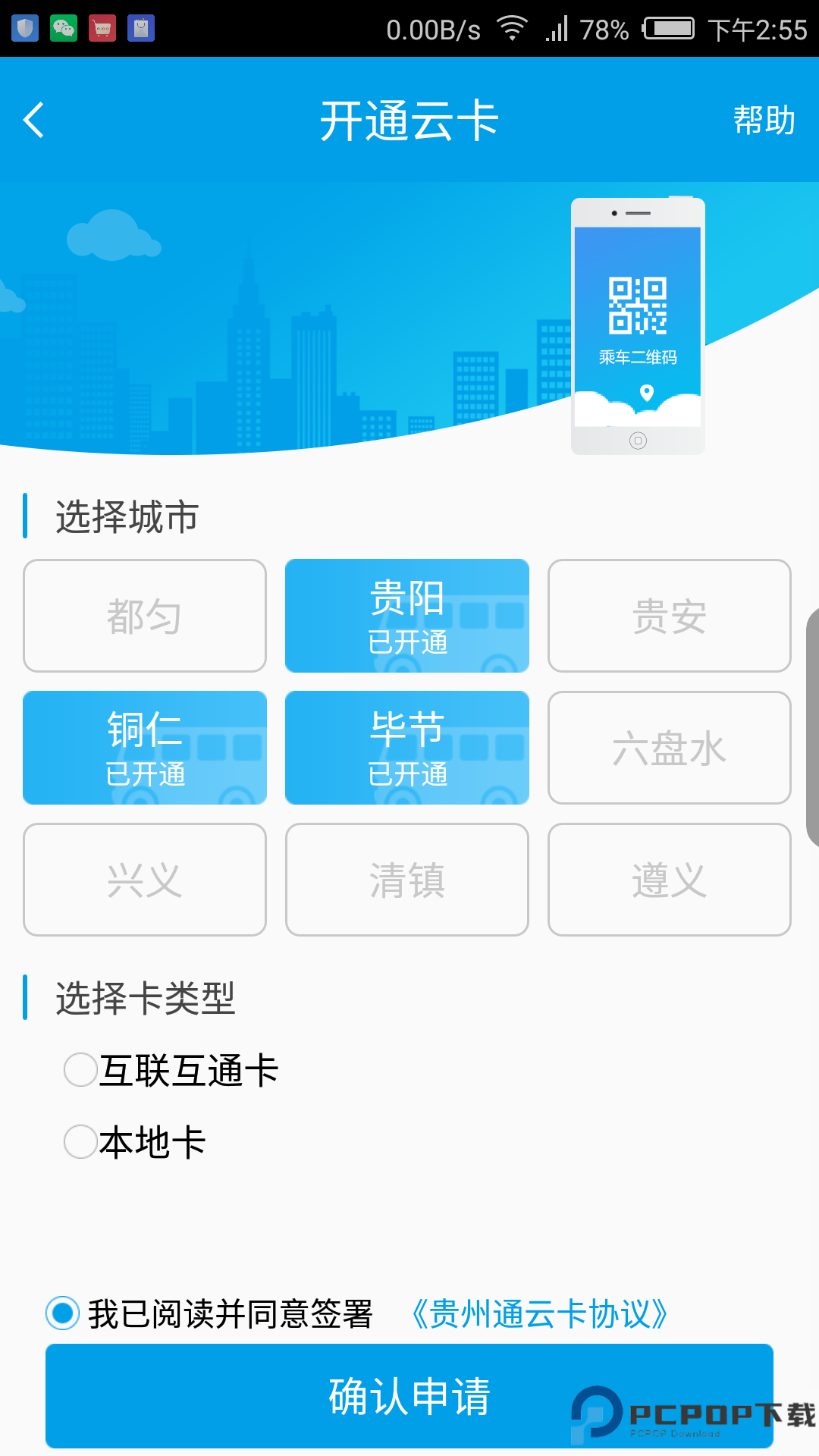Click the location pin below the QR code
This screenshot has width=819, height=1456.
tap(646, 393)
